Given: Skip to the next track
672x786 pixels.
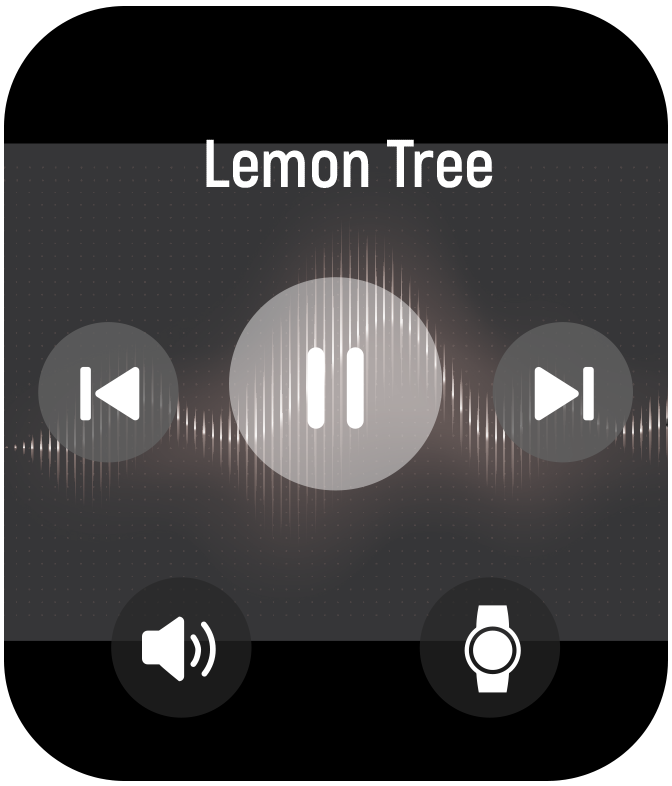Looking at the screenshot, I should coord(563,392).
